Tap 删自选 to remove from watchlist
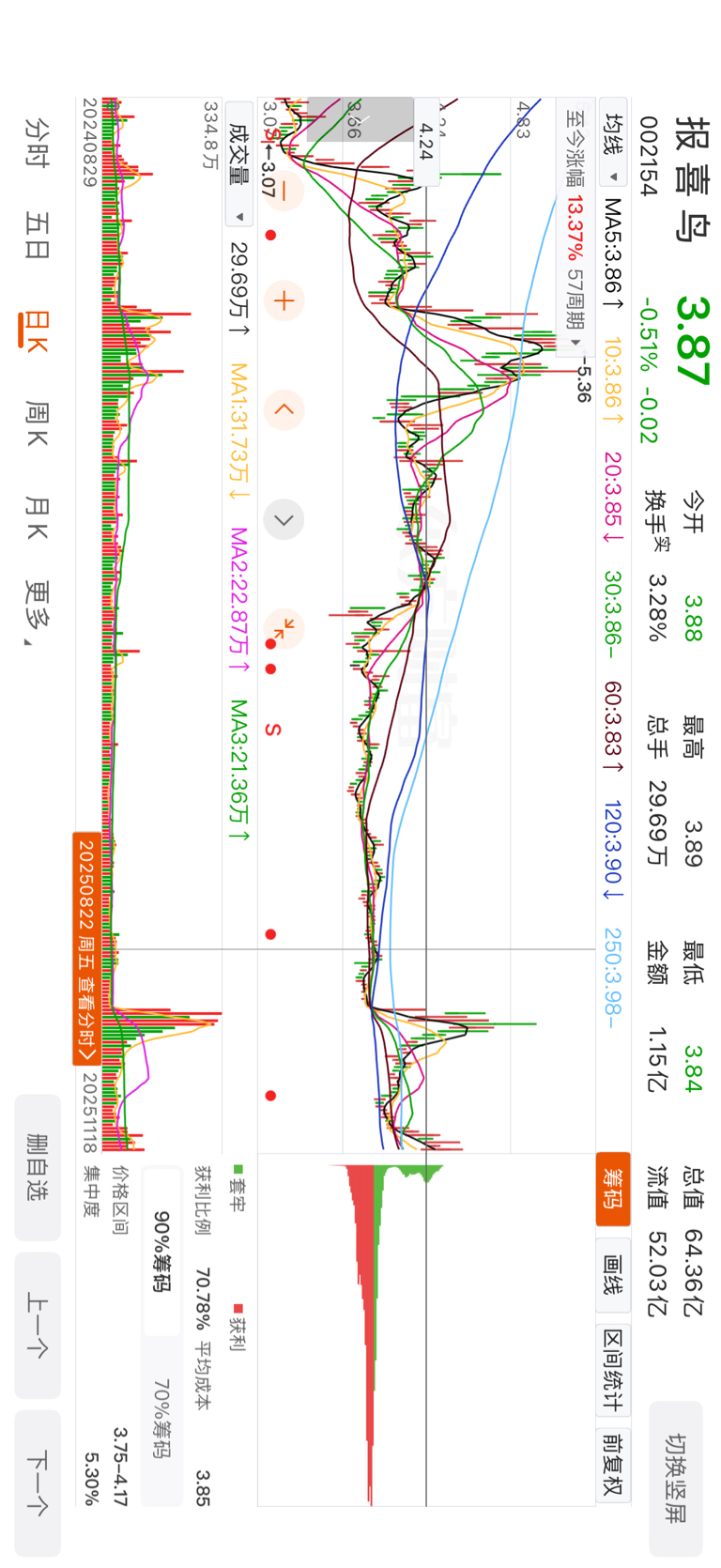The height and width of the screenshot is (1568, 721). tap(38, 1167)
